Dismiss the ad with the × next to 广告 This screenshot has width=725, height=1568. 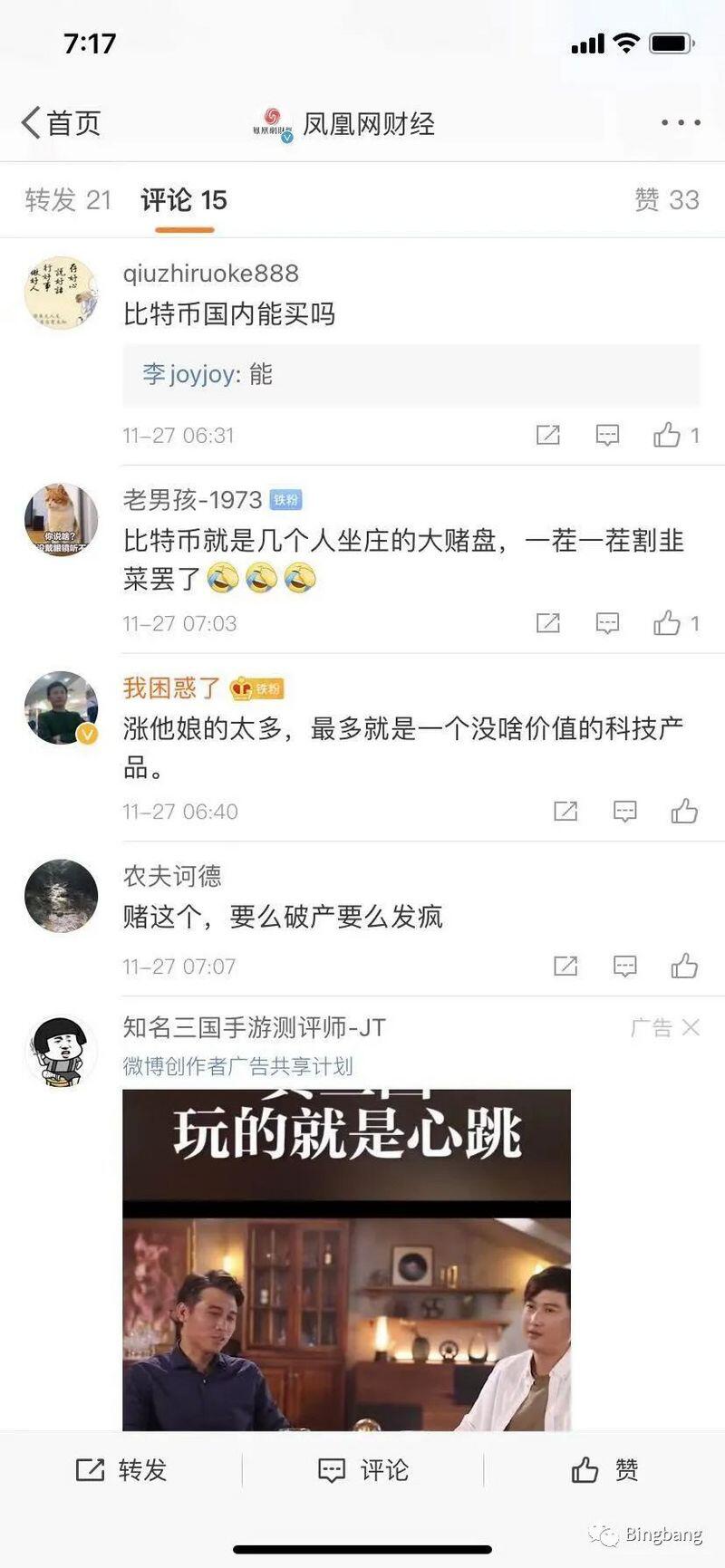coord(689,1028)
